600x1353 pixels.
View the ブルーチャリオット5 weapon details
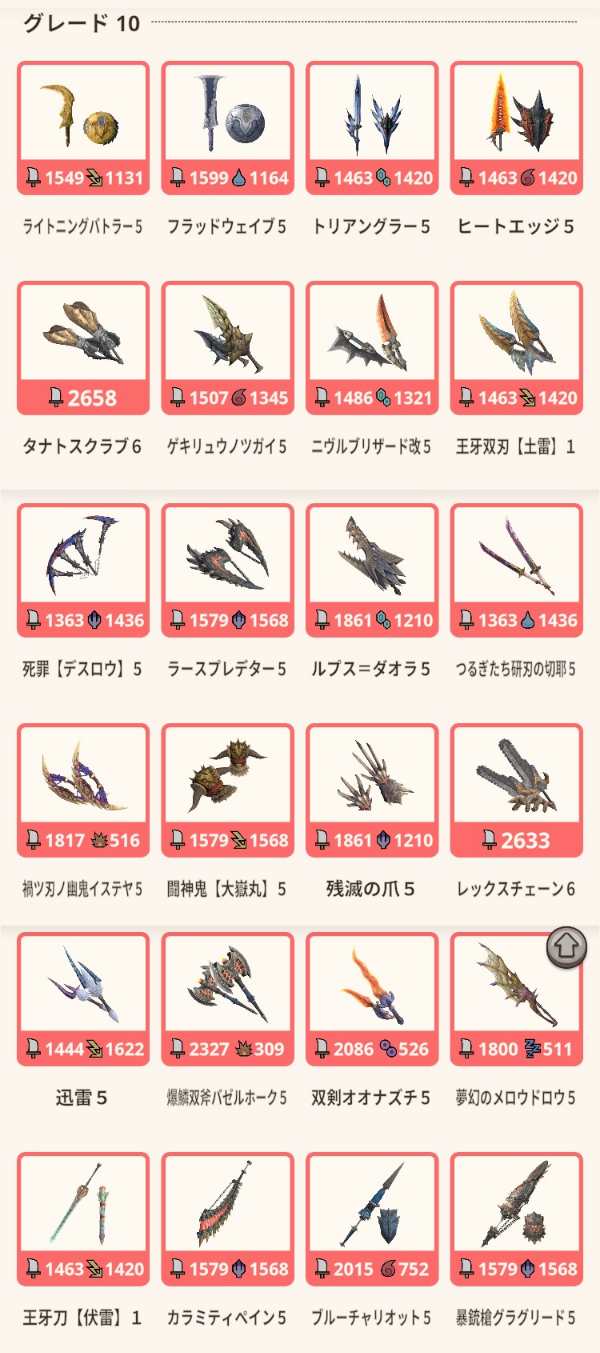pyautogui.click(x=371, y=1219)
